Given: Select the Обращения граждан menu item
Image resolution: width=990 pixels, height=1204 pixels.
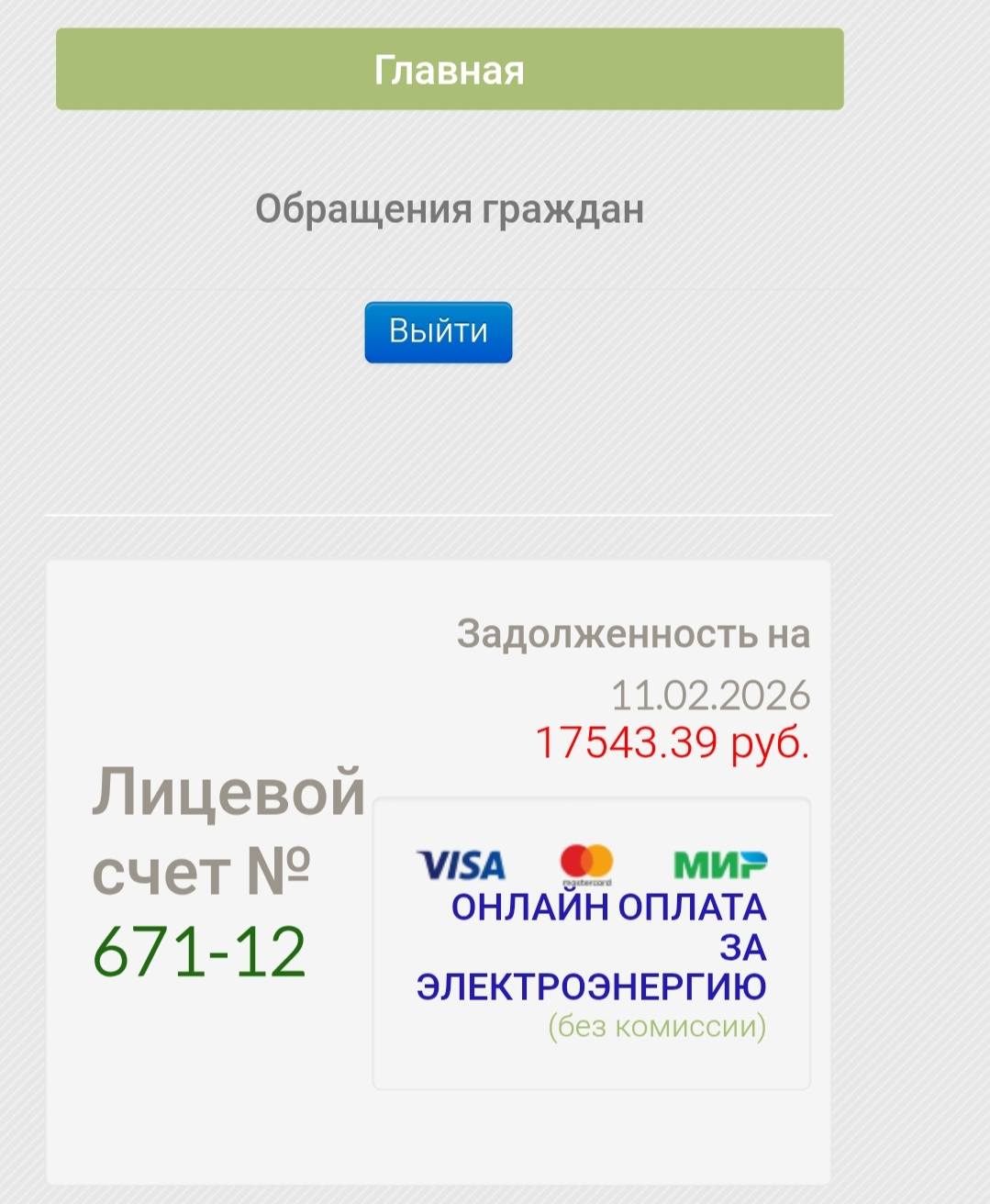Looking at the screenshot, I should [x=451, y=209].
